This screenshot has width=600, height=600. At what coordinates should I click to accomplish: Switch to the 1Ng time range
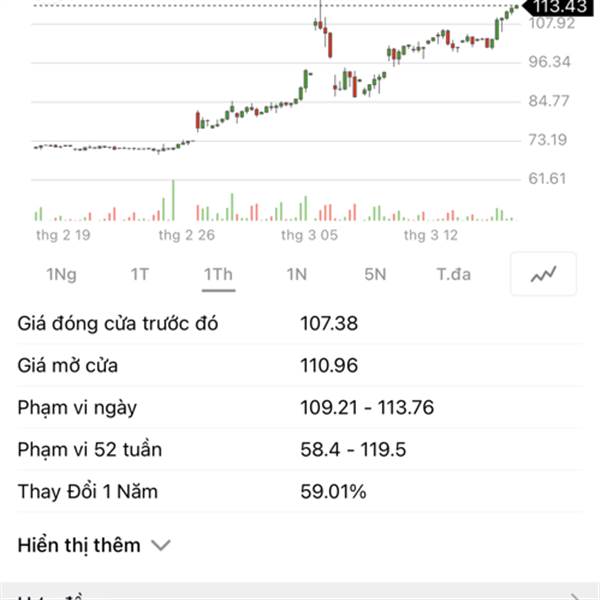tap(61, 274)
